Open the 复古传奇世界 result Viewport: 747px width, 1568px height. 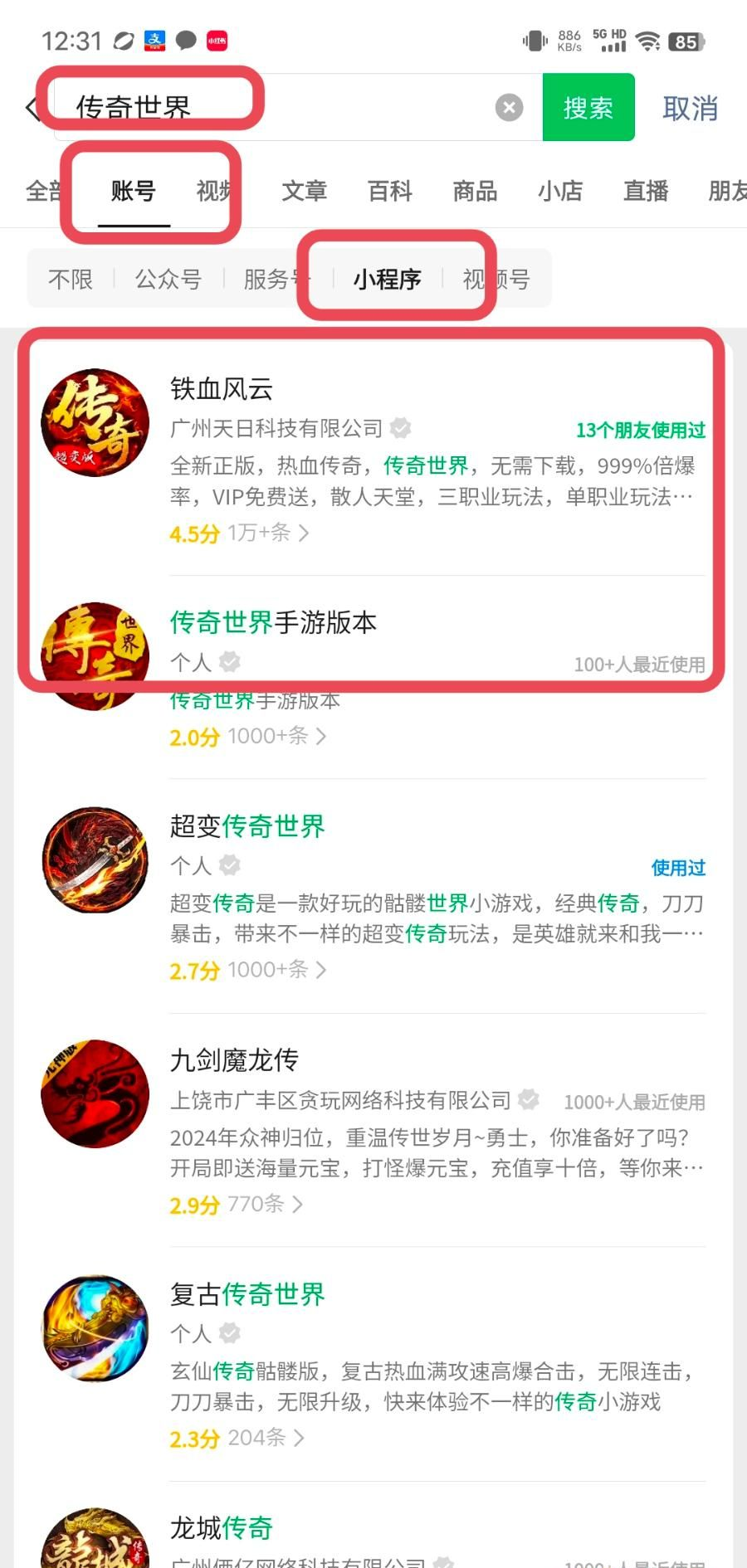tap(247, 1294)
